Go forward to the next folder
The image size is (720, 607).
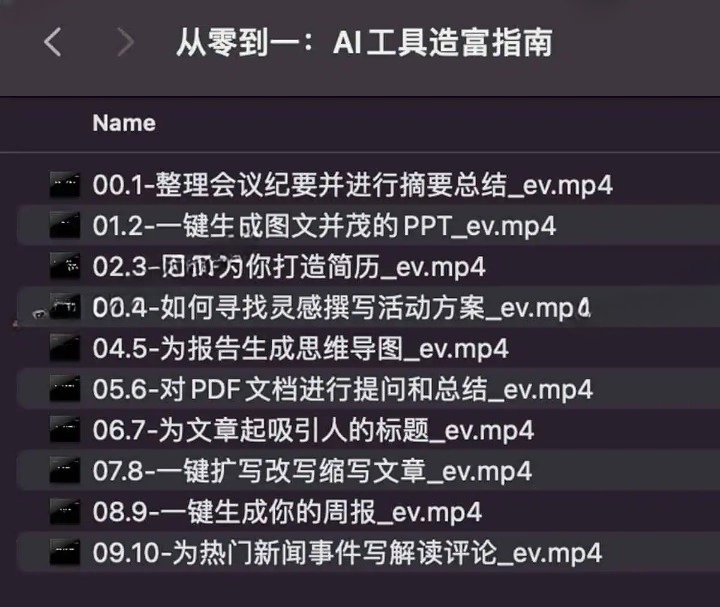coord(125,42)
